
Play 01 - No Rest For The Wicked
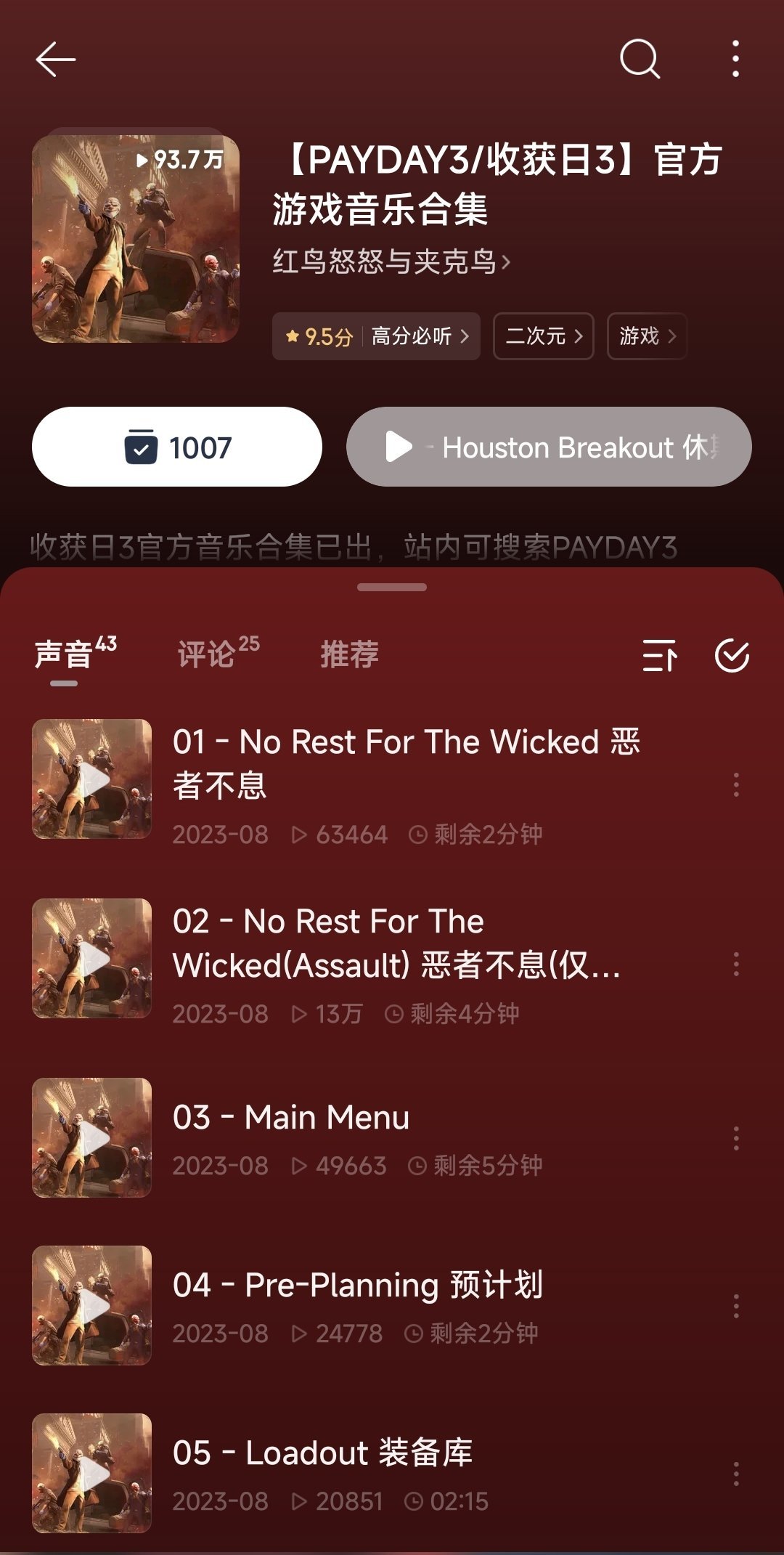click(x=92, y=779)
